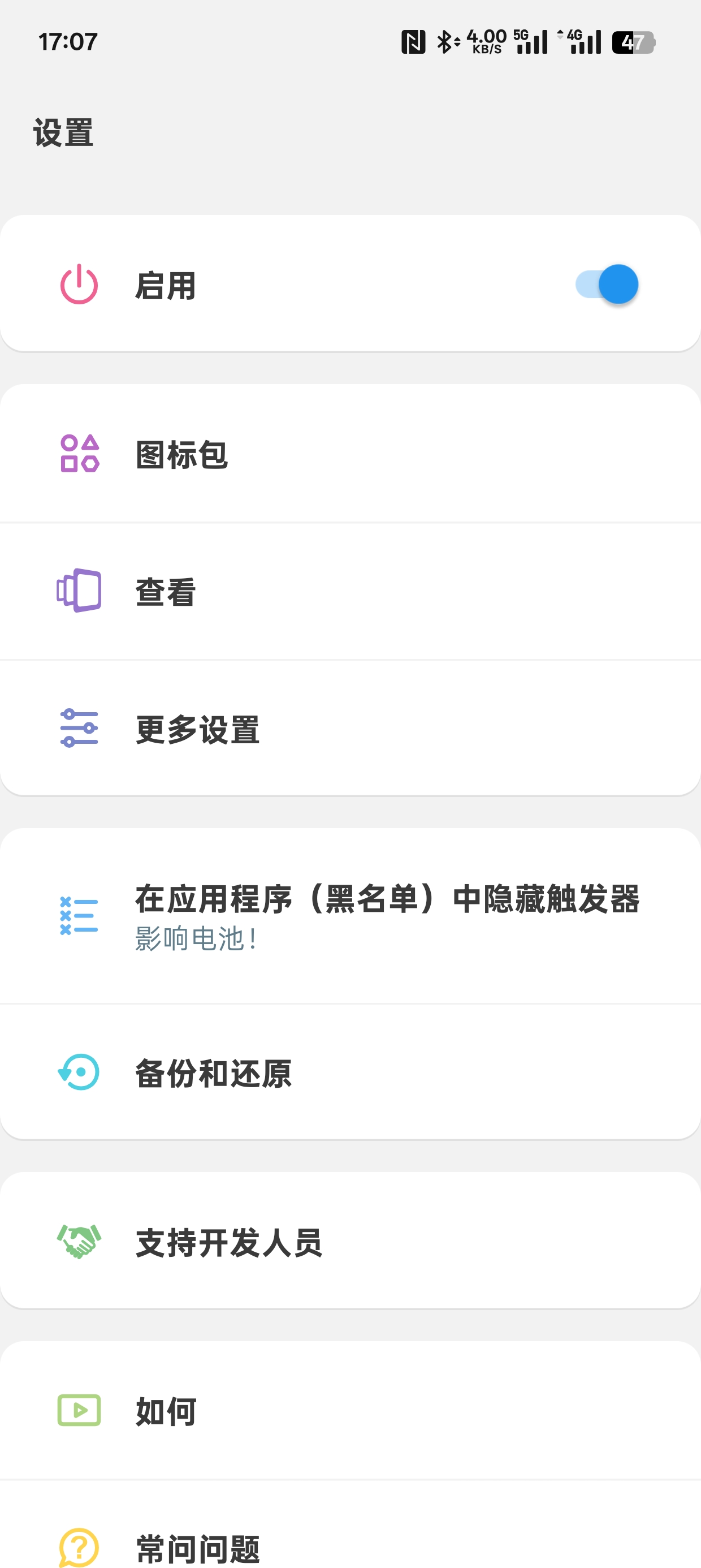The image size is (701, 1568).
Task: Click the 设置 page title
Action: click(63, 132)
